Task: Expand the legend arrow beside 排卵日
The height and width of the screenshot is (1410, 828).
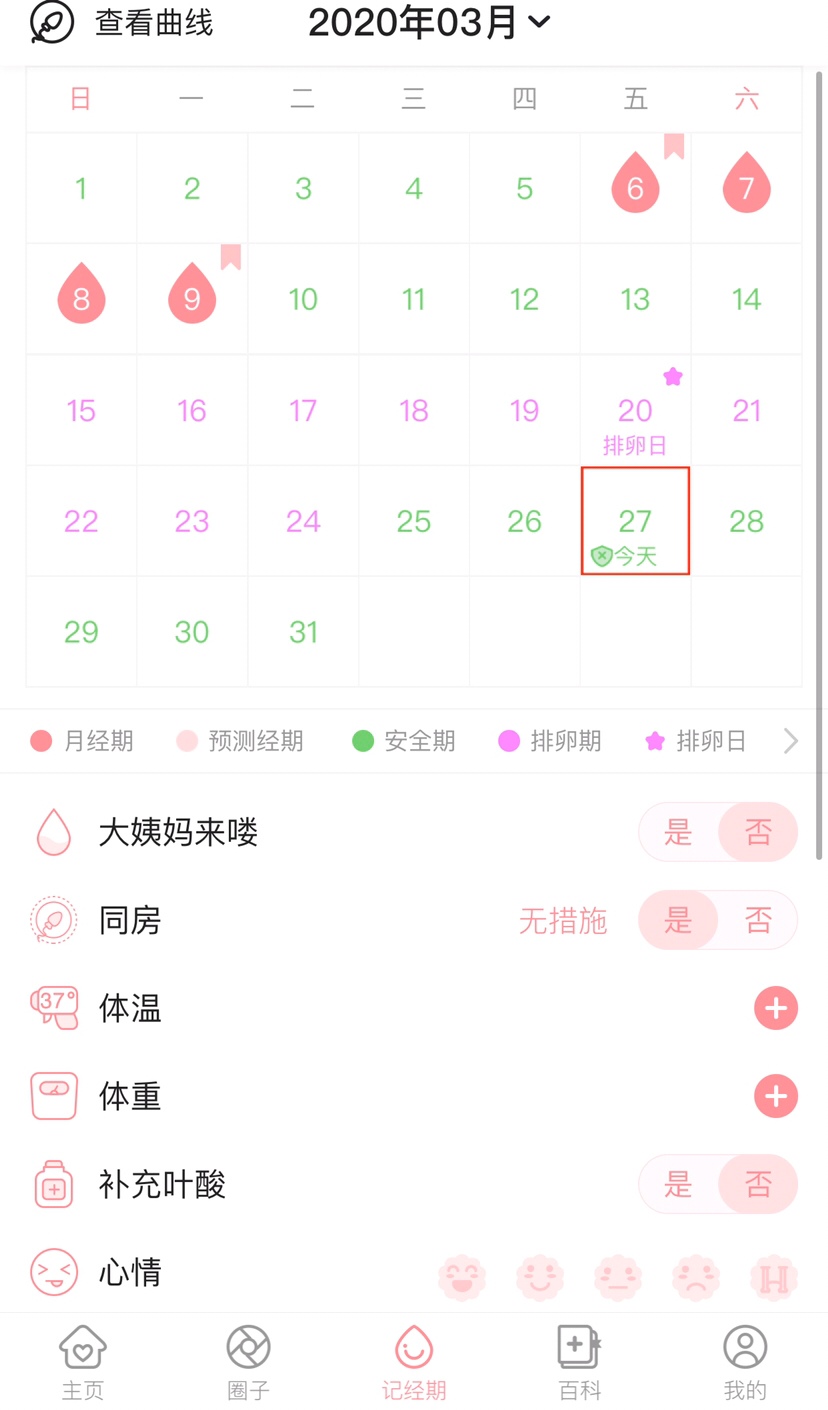Action: point(791,741)
